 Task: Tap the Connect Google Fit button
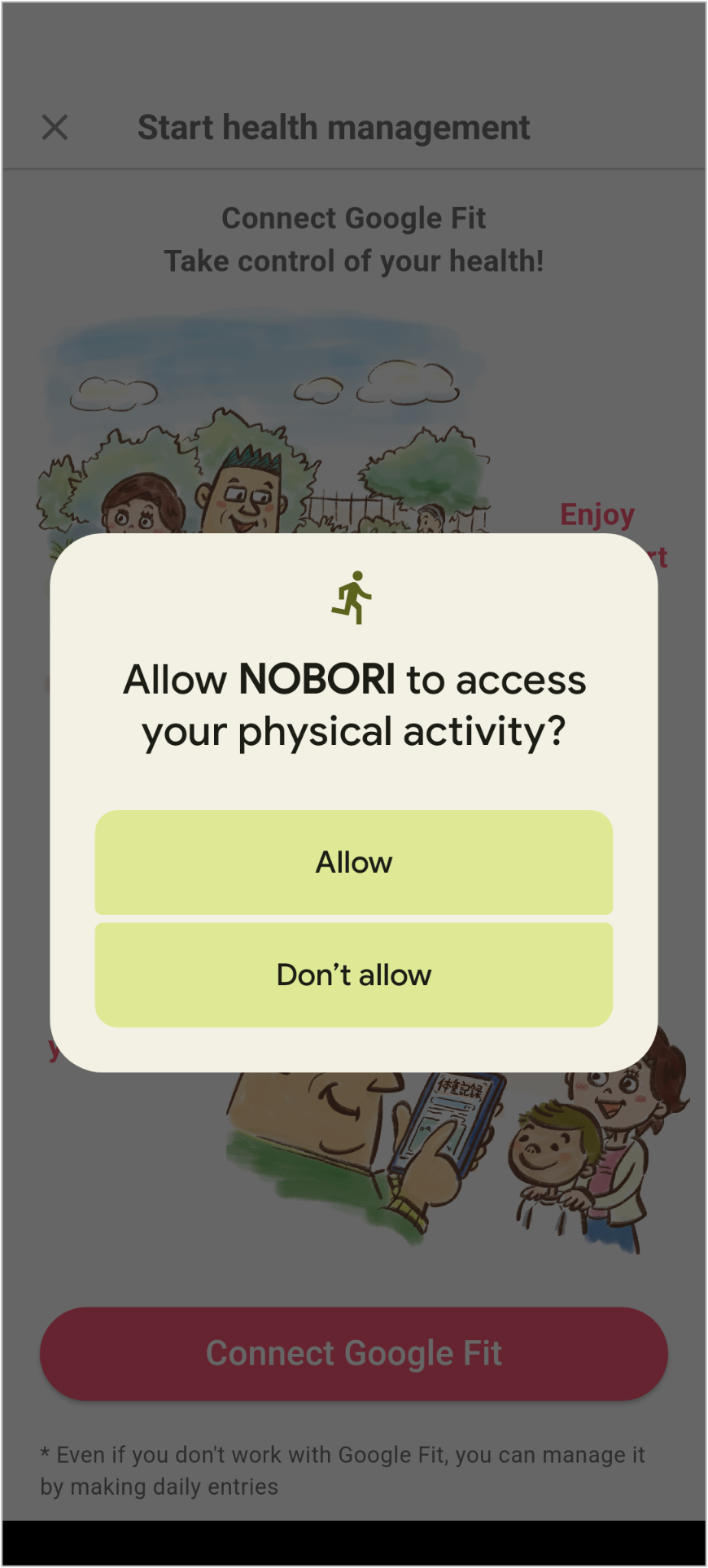pyautogui.click(x=354, y=1353)
